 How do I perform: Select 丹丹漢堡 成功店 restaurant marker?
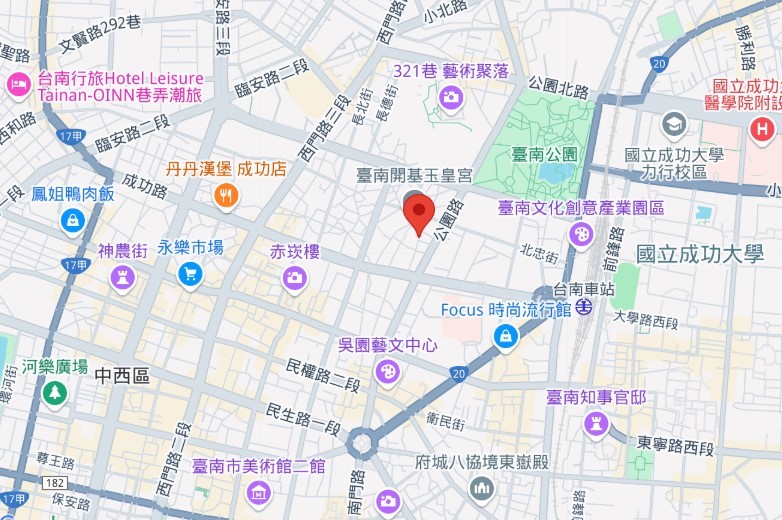click(x=227, y=196)
